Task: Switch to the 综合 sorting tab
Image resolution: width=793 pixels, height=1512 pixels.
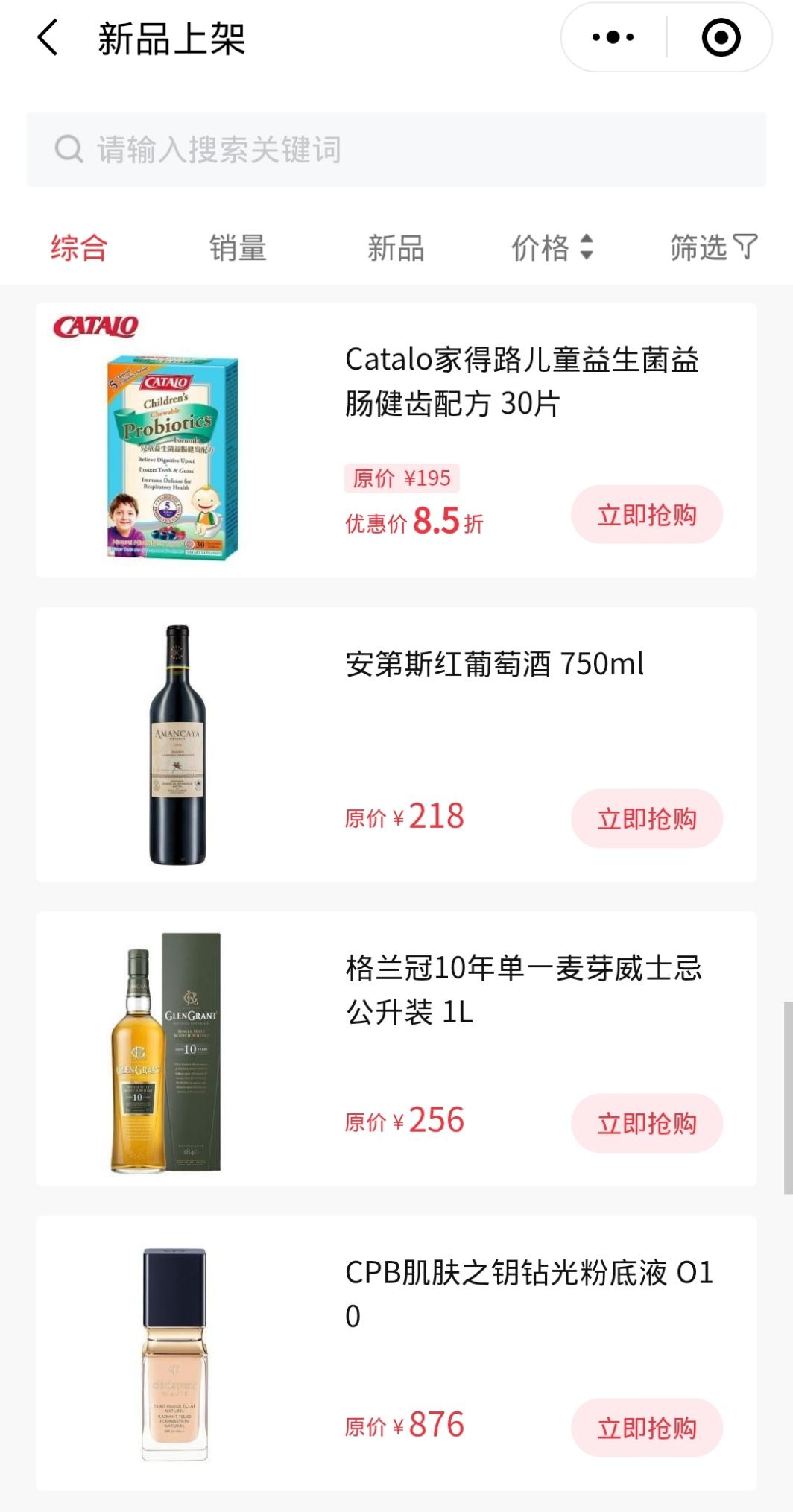Action: click(x=79, y=247)
